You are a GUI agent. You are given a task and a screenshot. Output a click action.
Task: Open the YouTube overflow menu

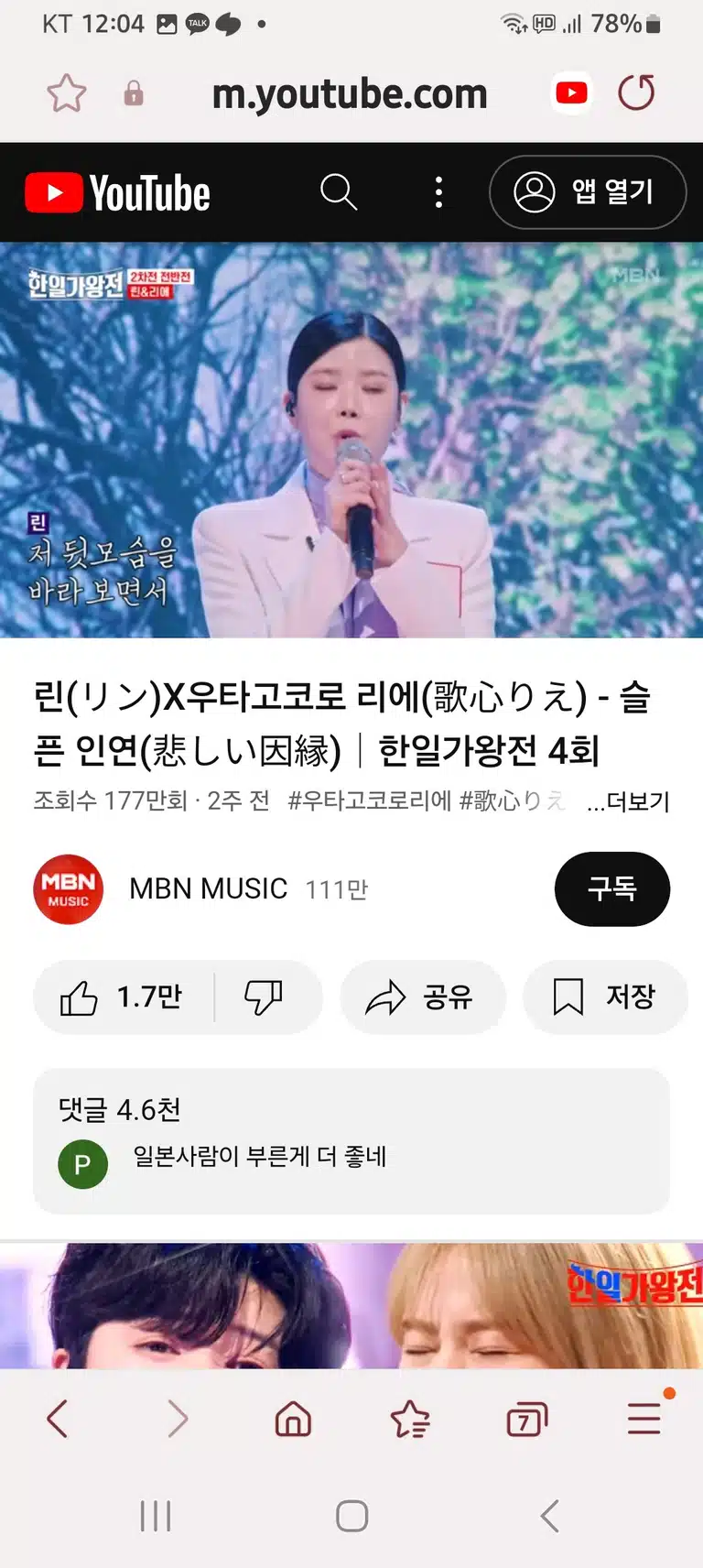pyautogui.click(x=439, y=192)
